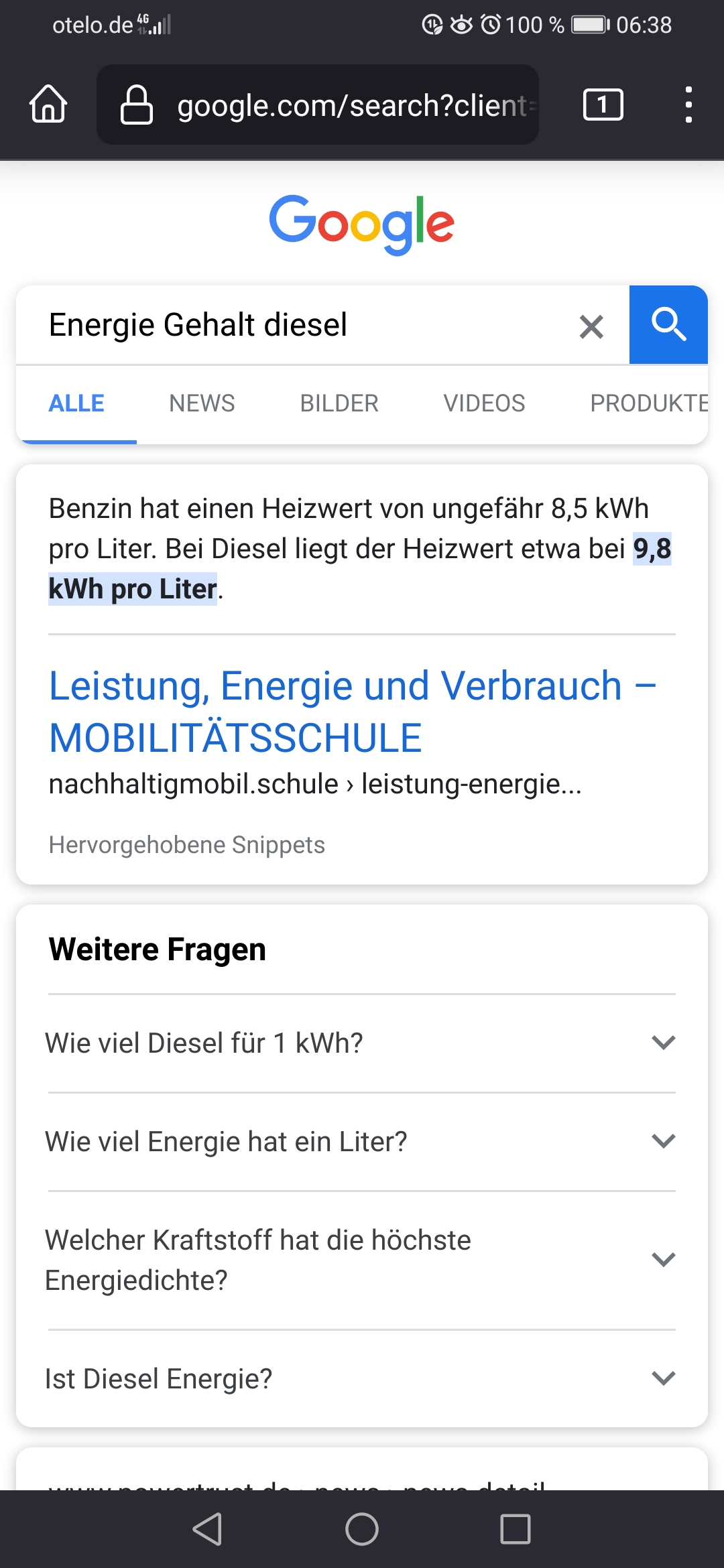Expand 'Wie viel Diesel für 1 kWh?'
The height and width of the screenshot is (1568, 724).
[362, 1043]
